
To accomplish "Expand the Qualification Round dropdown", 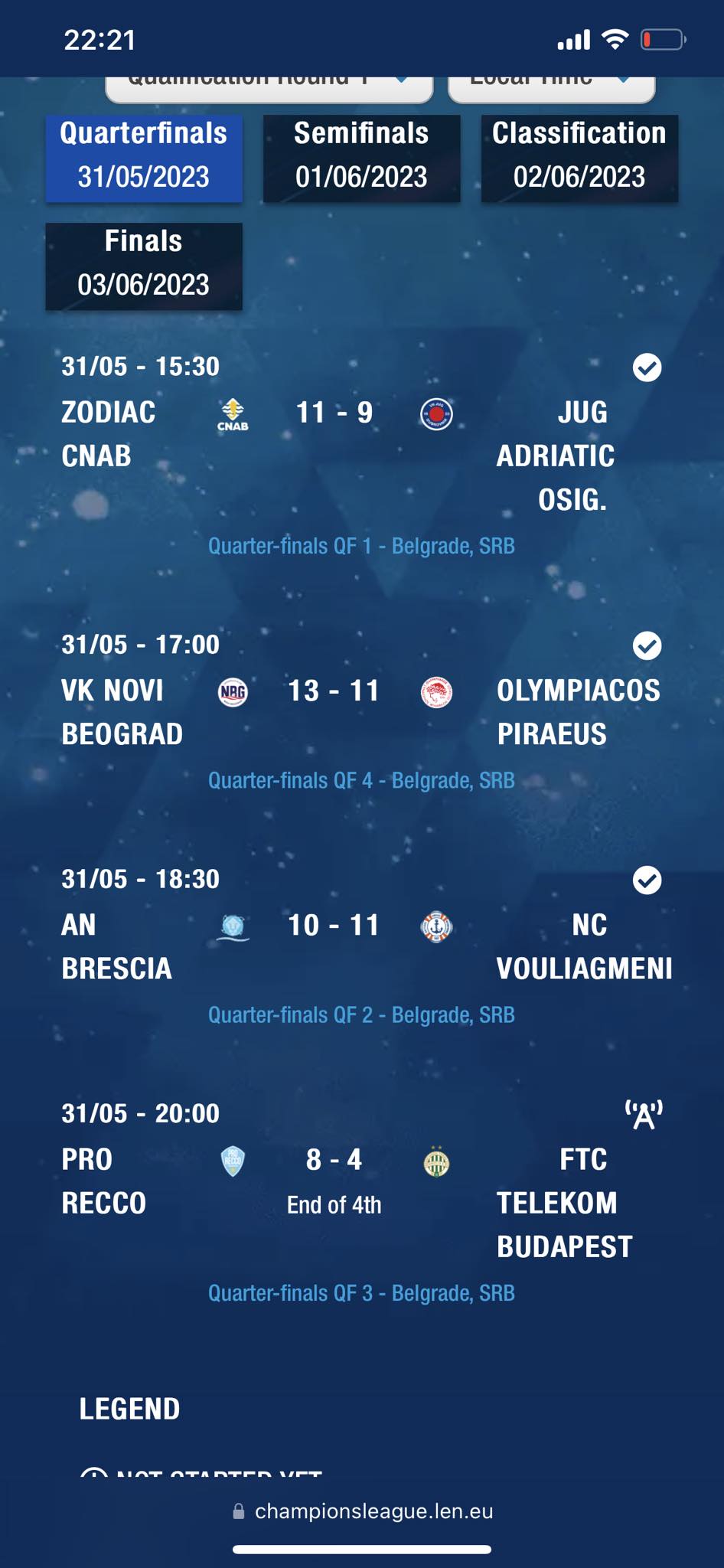I will pos(269,87).
